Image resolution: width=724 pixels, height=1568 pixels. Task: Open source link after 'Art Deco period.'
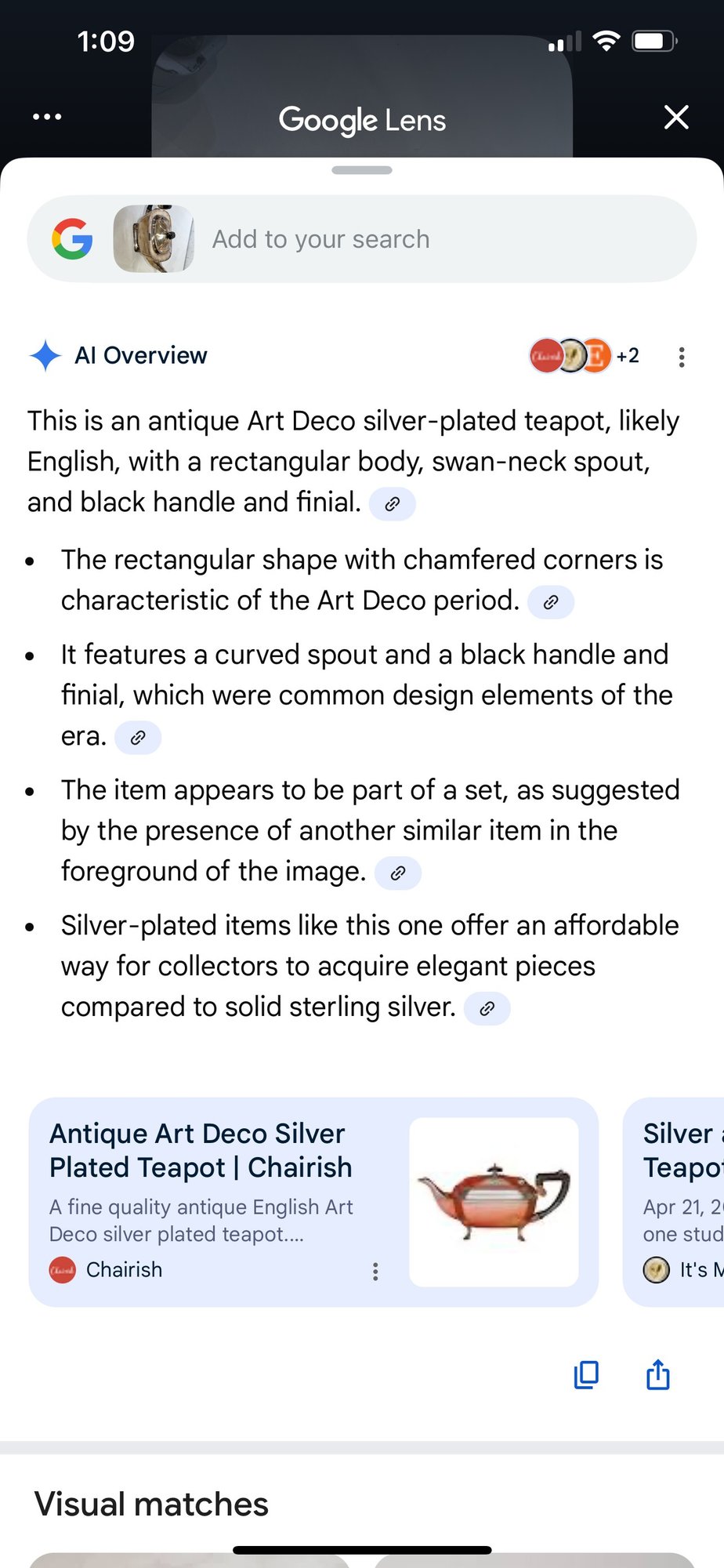tap(551, 602)
